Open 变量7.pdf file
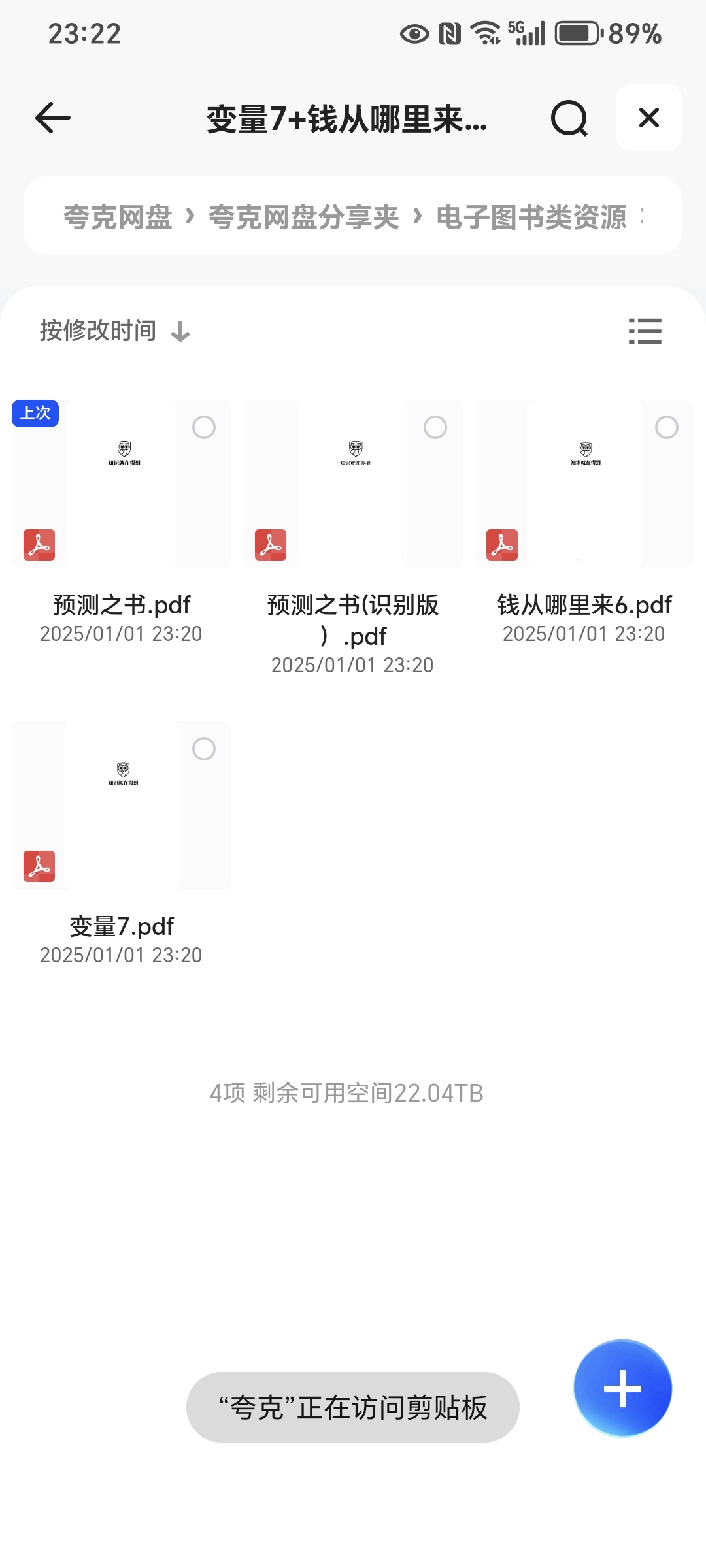 (122, 806)
